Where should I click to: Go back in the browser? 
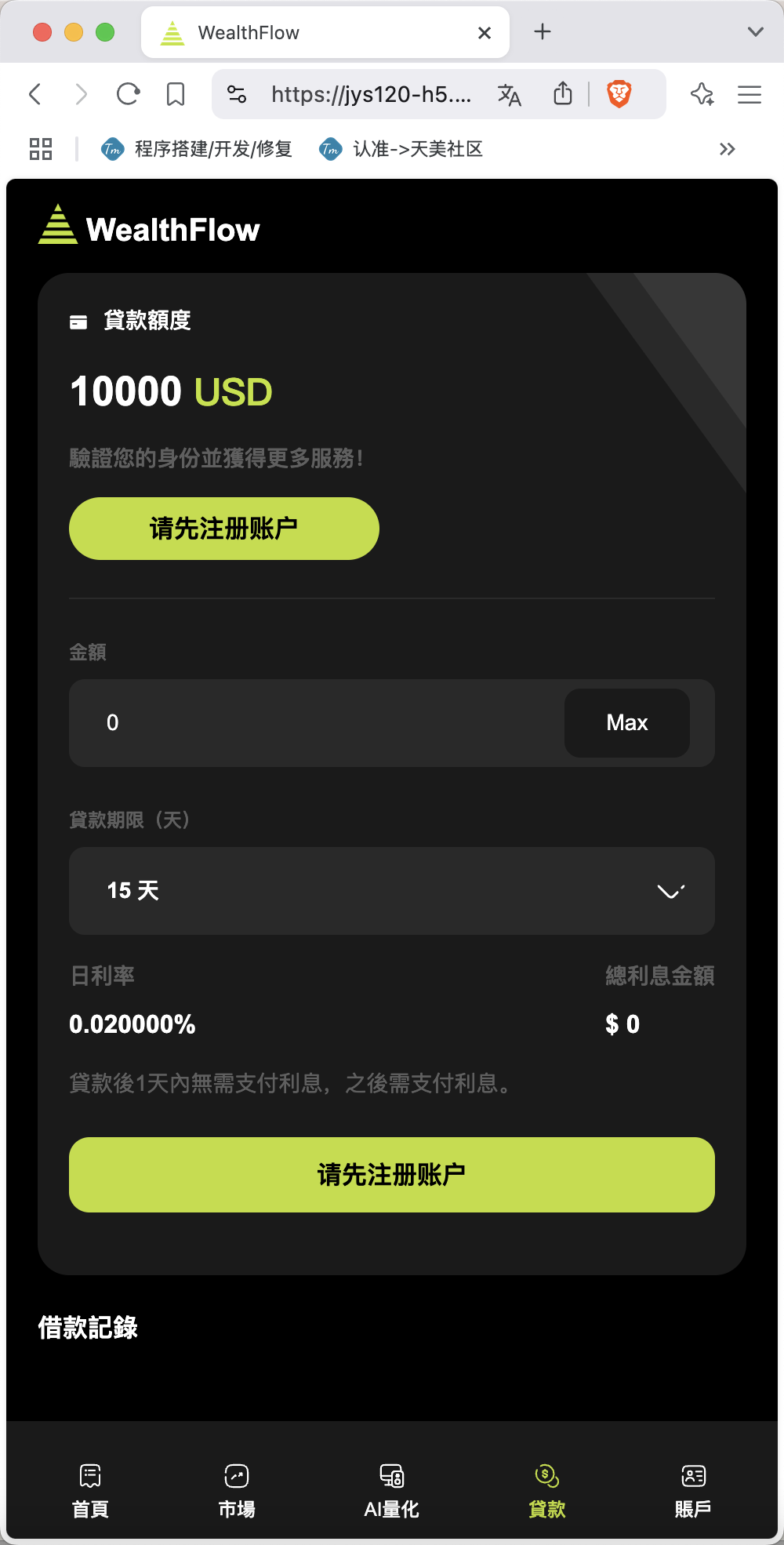coord(34,95)
